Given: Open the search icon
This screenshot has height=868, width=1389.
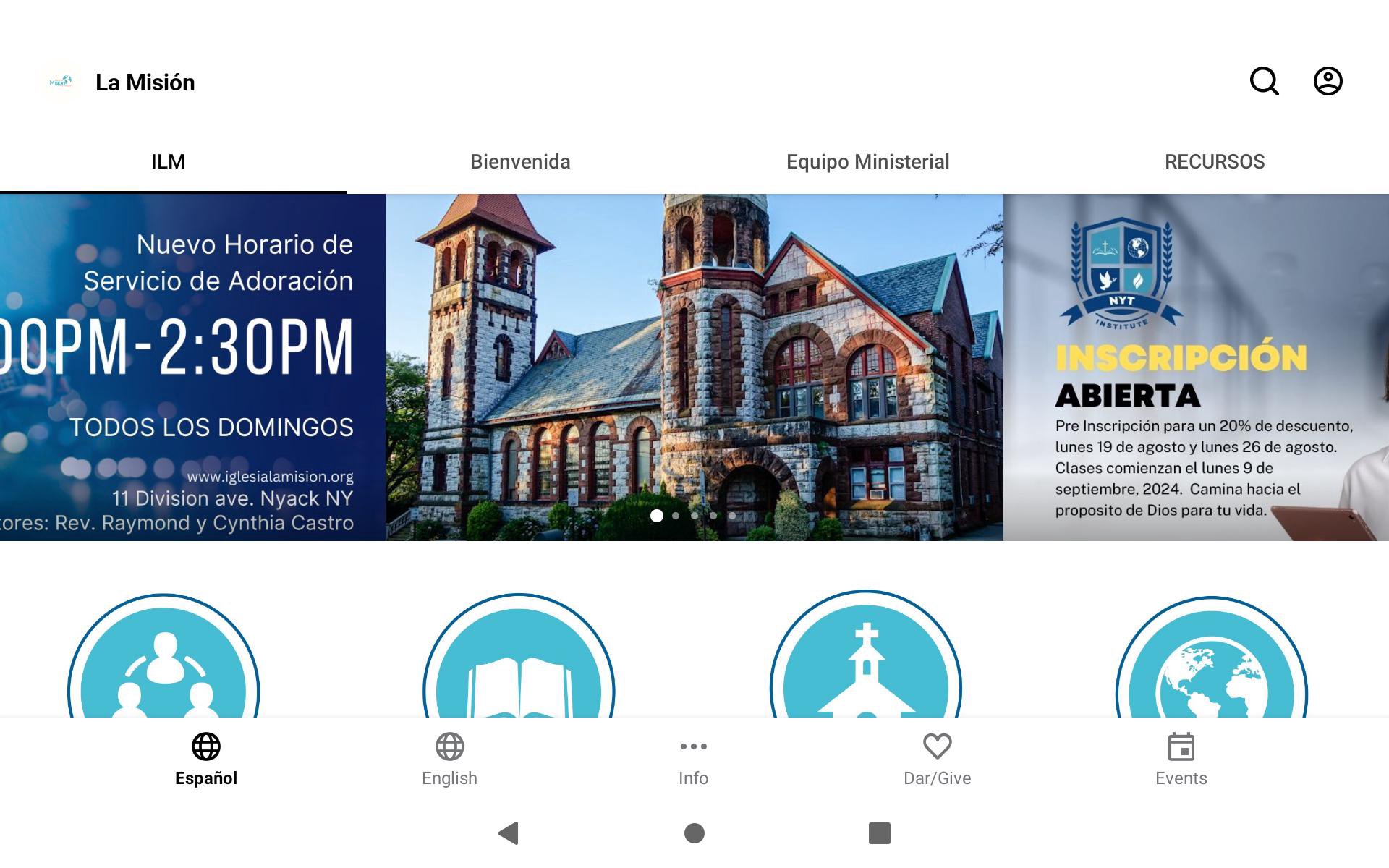Looking at the screenshot, I should (x=1264, y=81).
